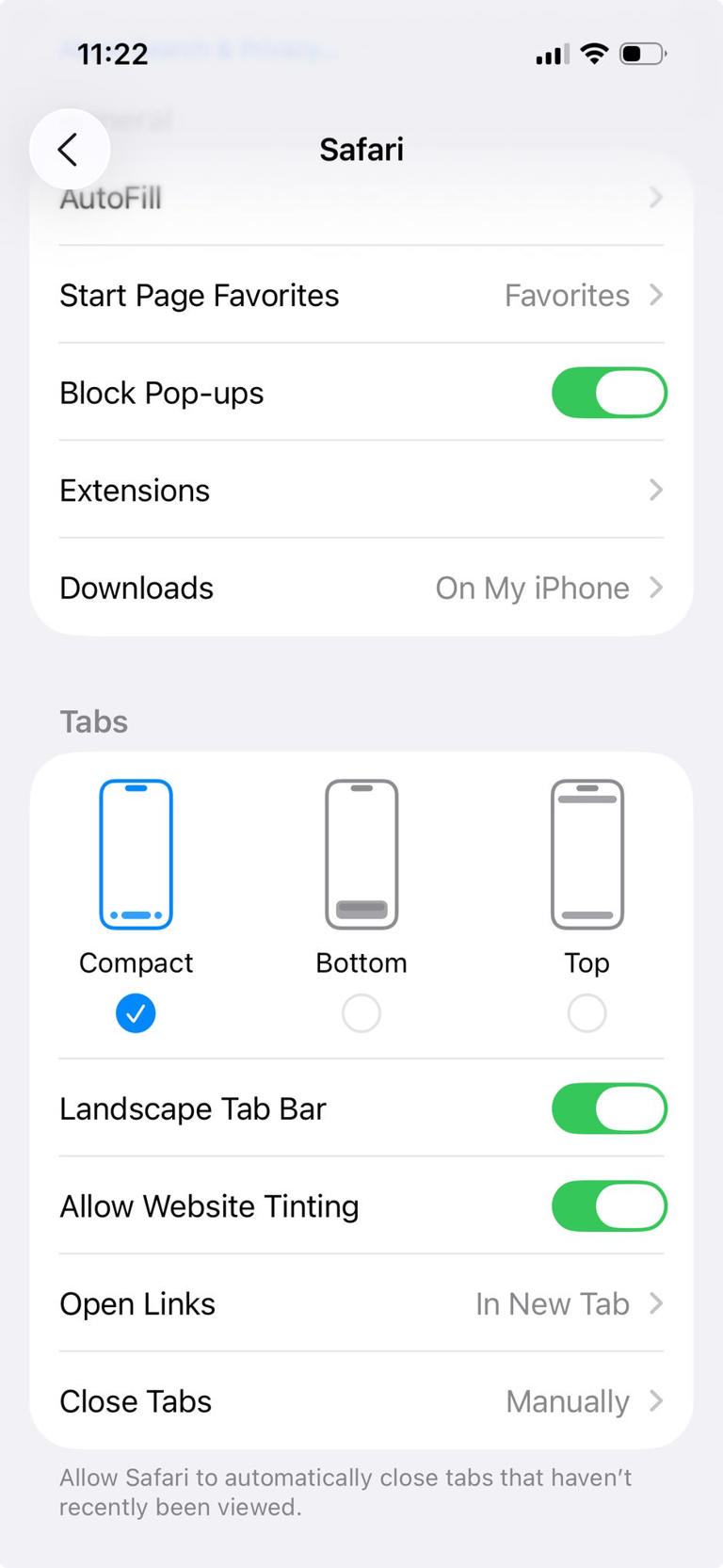Select the Bottom radio button
The image size is (723, 1568).
(x=361, y=1013)
